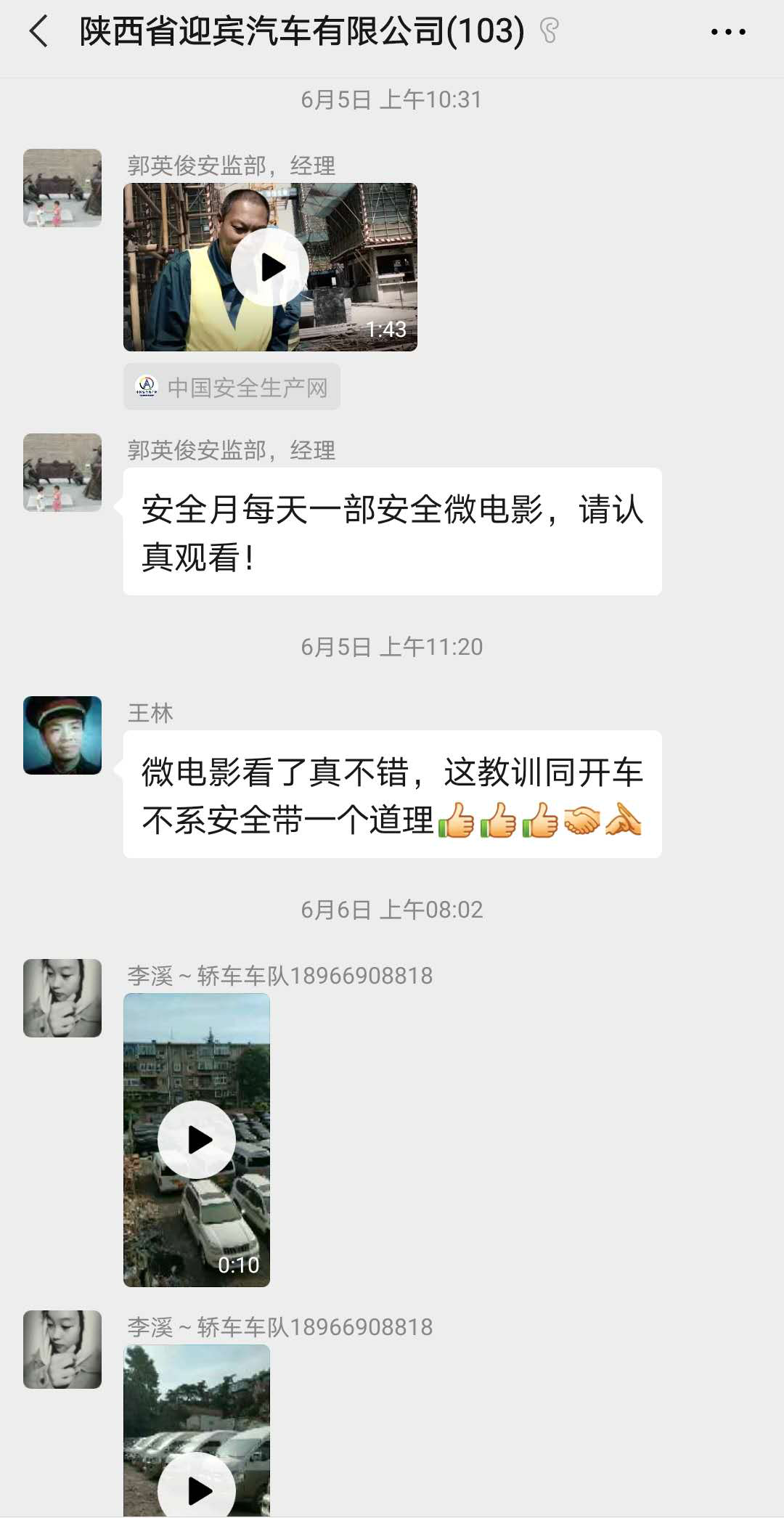
Task: Open the three-dot chat info menu
Action: click(x=728, y=32)
